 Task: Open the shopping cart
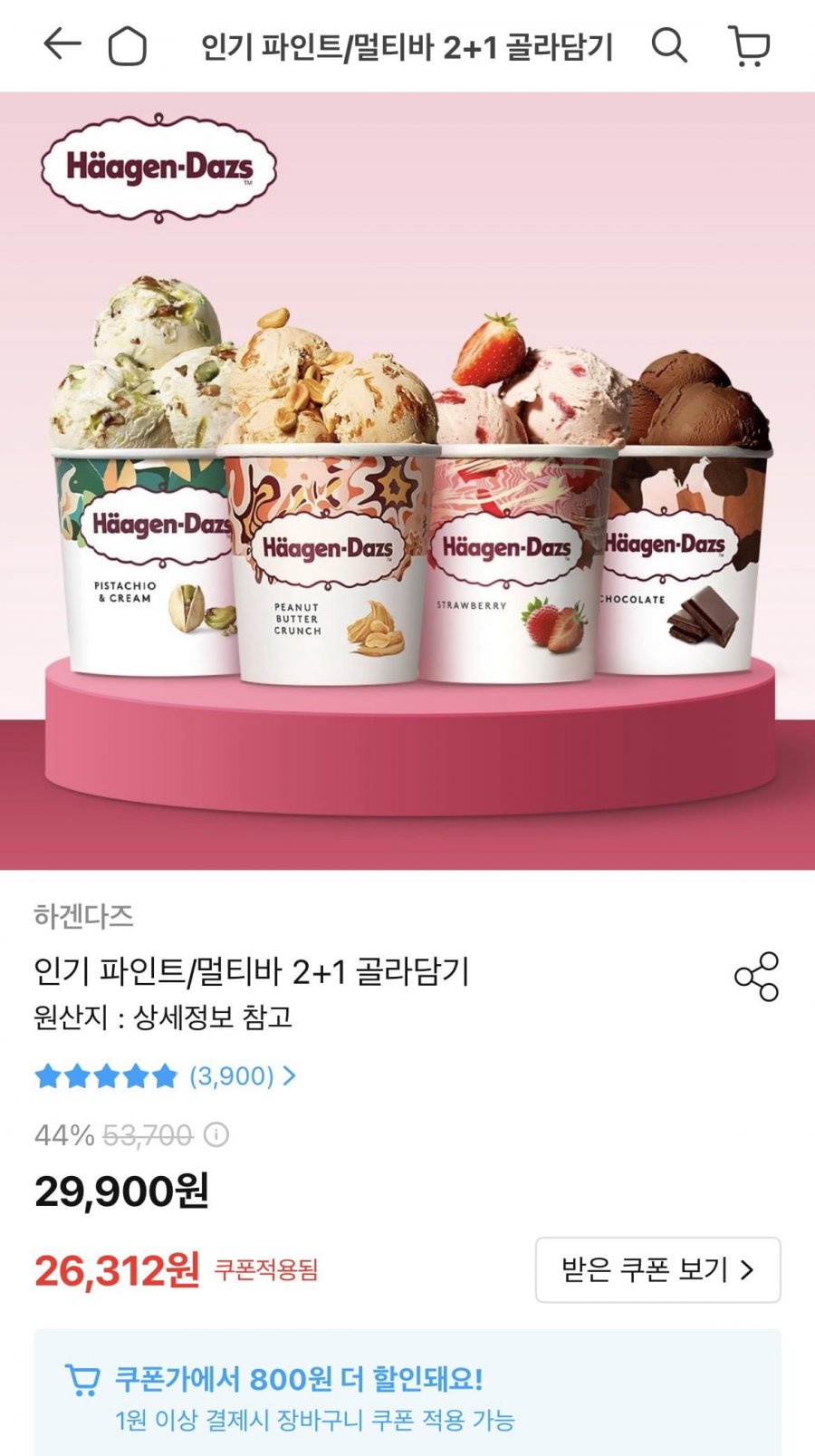click(749, 45)
